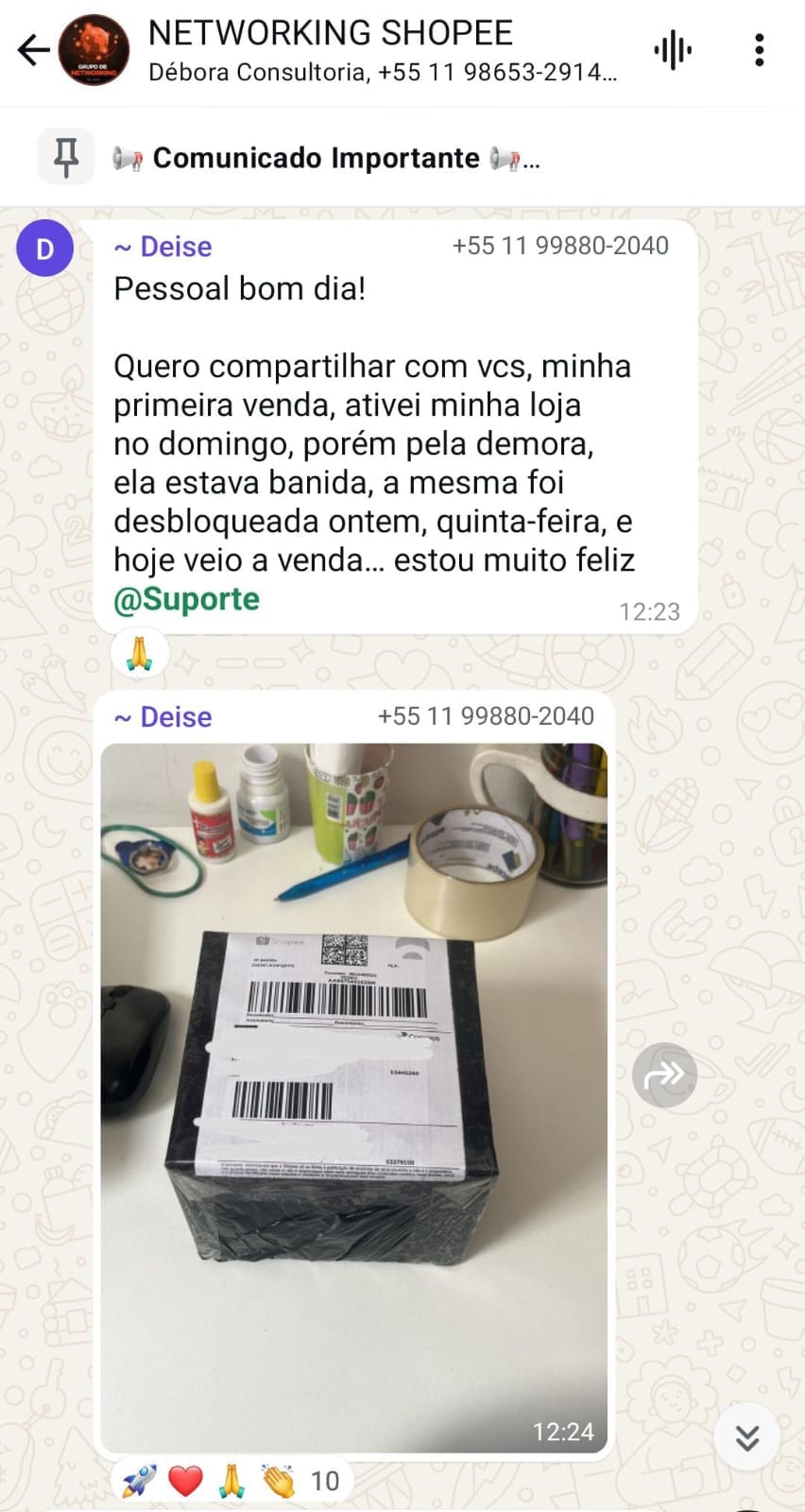Go back to the chat list
Viewport: 805px width, 1512px height.
tap(32, 50)
